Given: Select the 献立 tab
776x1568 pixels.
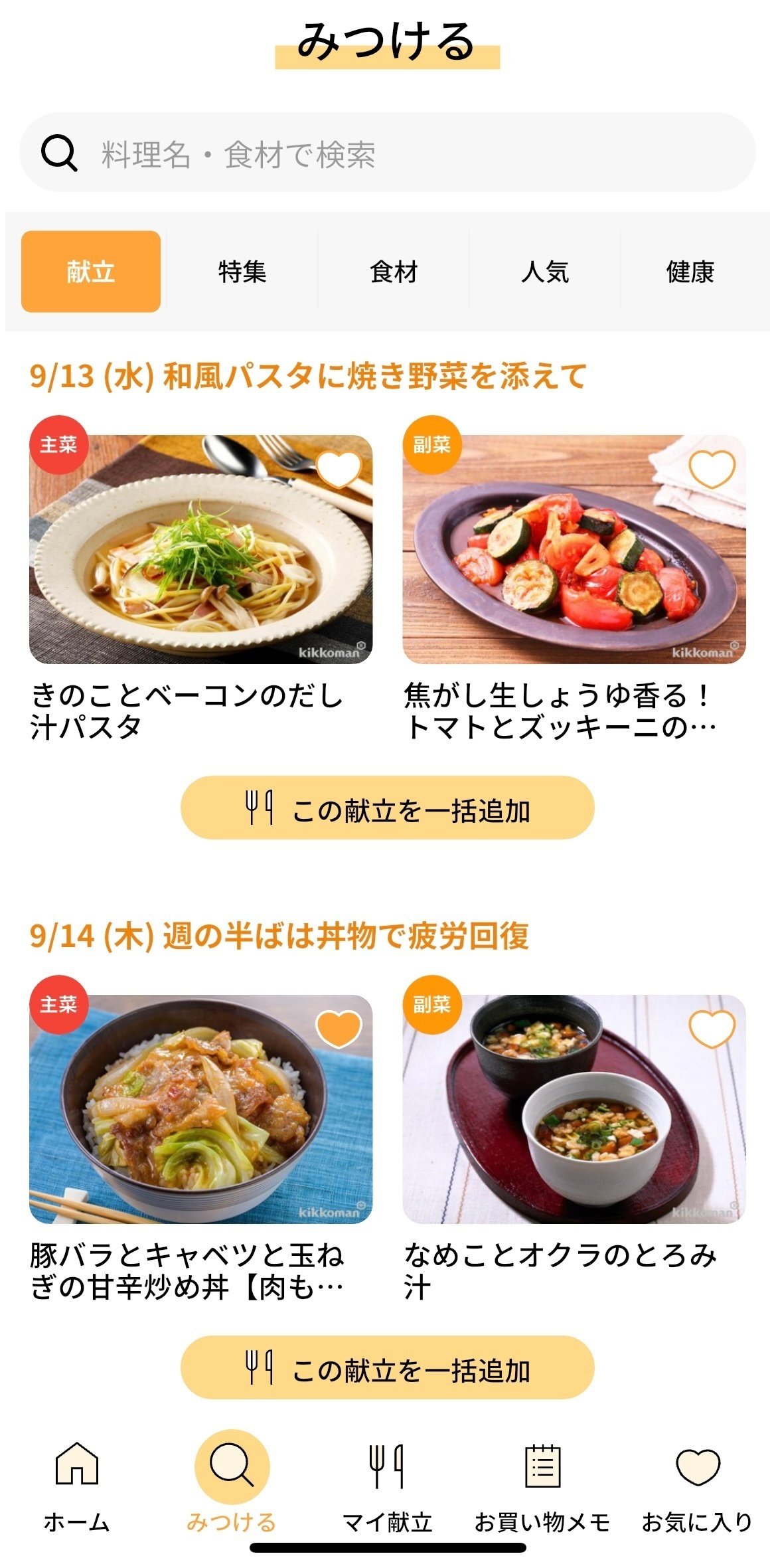Looking at the screenshot, I should [x=91, y=272].
